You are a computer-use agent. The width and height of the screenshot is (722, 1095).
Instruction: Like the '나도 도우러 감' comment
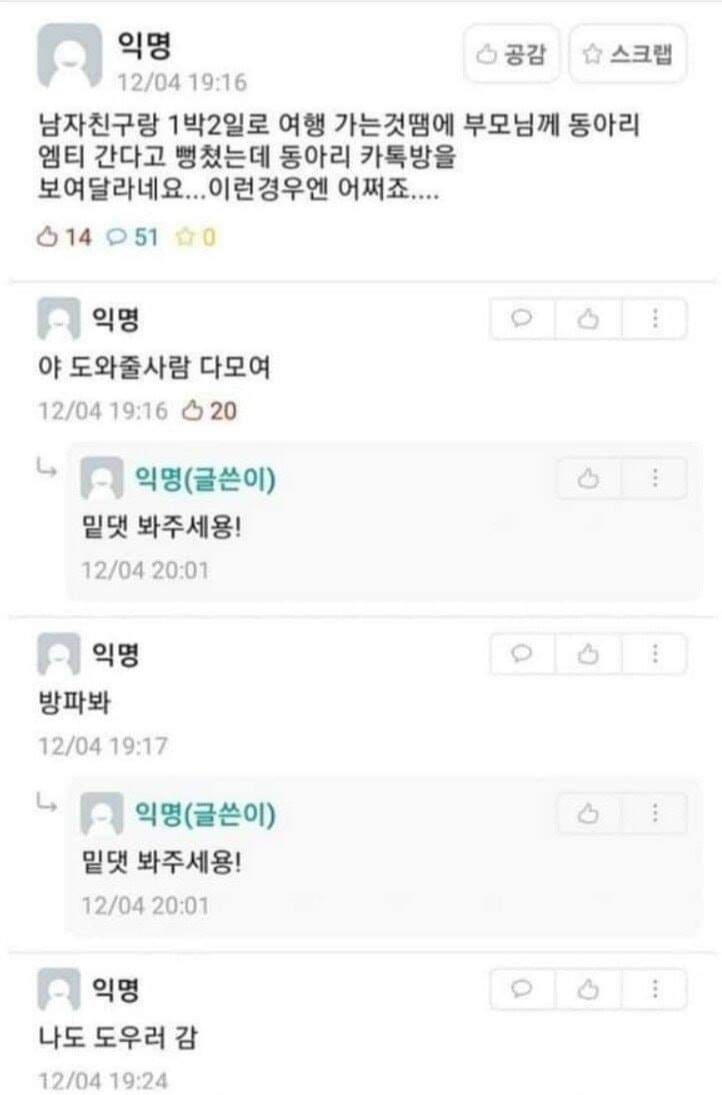pyautogui.click(x=589, y=989)
